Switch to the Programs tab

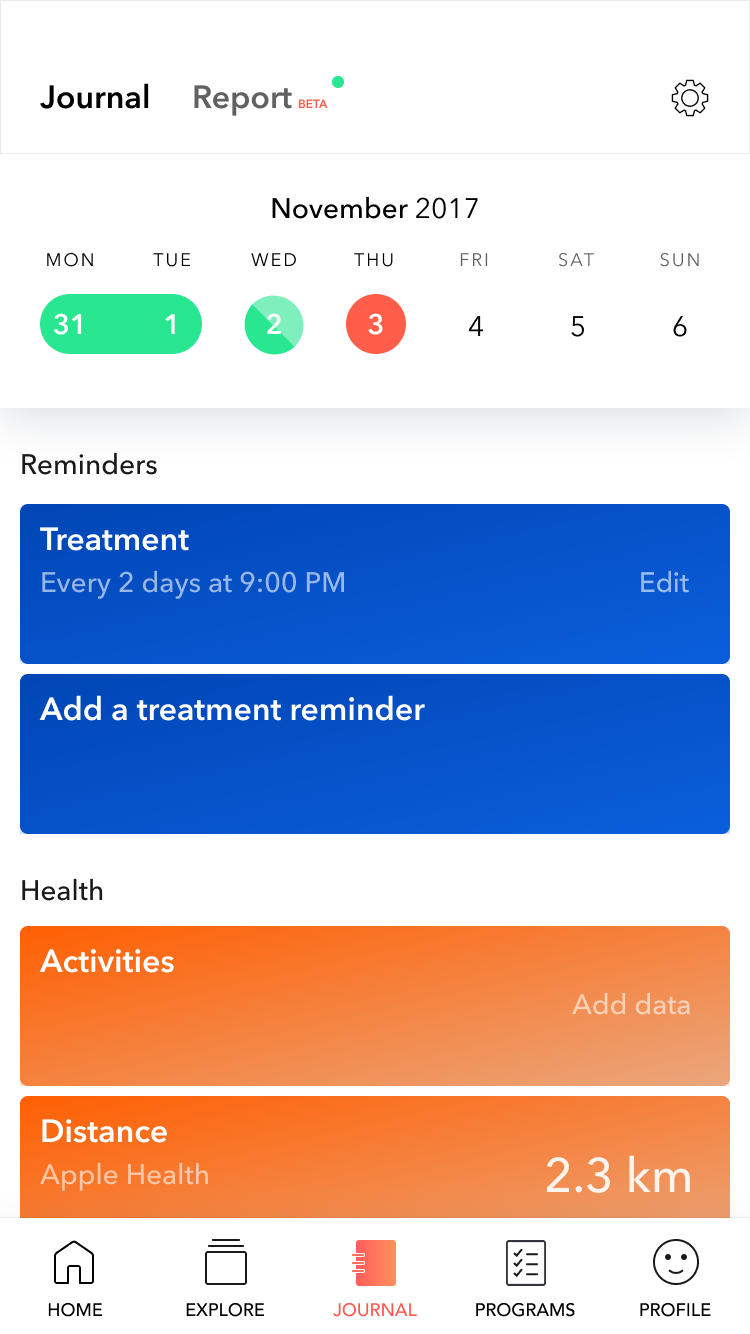point(525,1278)
